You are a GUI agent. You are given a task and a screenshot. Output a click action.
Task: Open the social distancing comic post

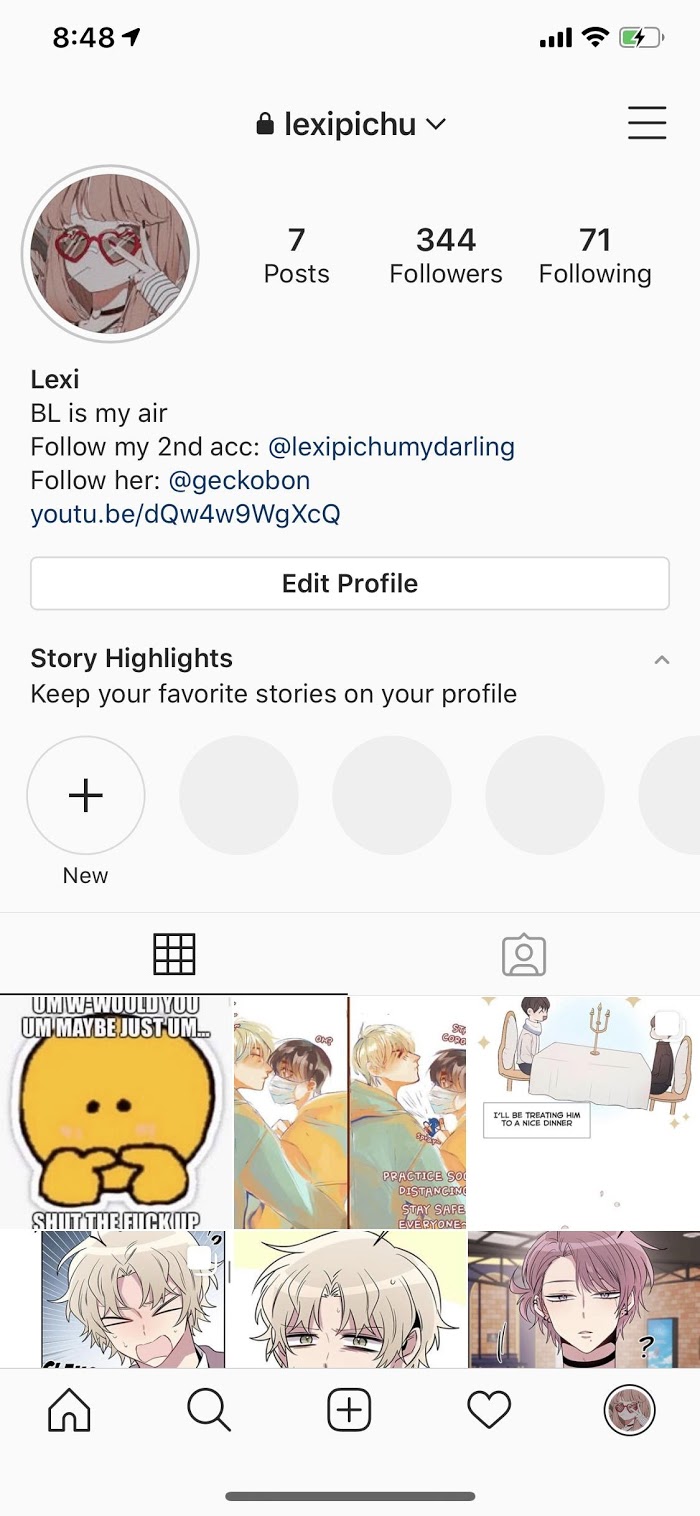click(350, 1112)
